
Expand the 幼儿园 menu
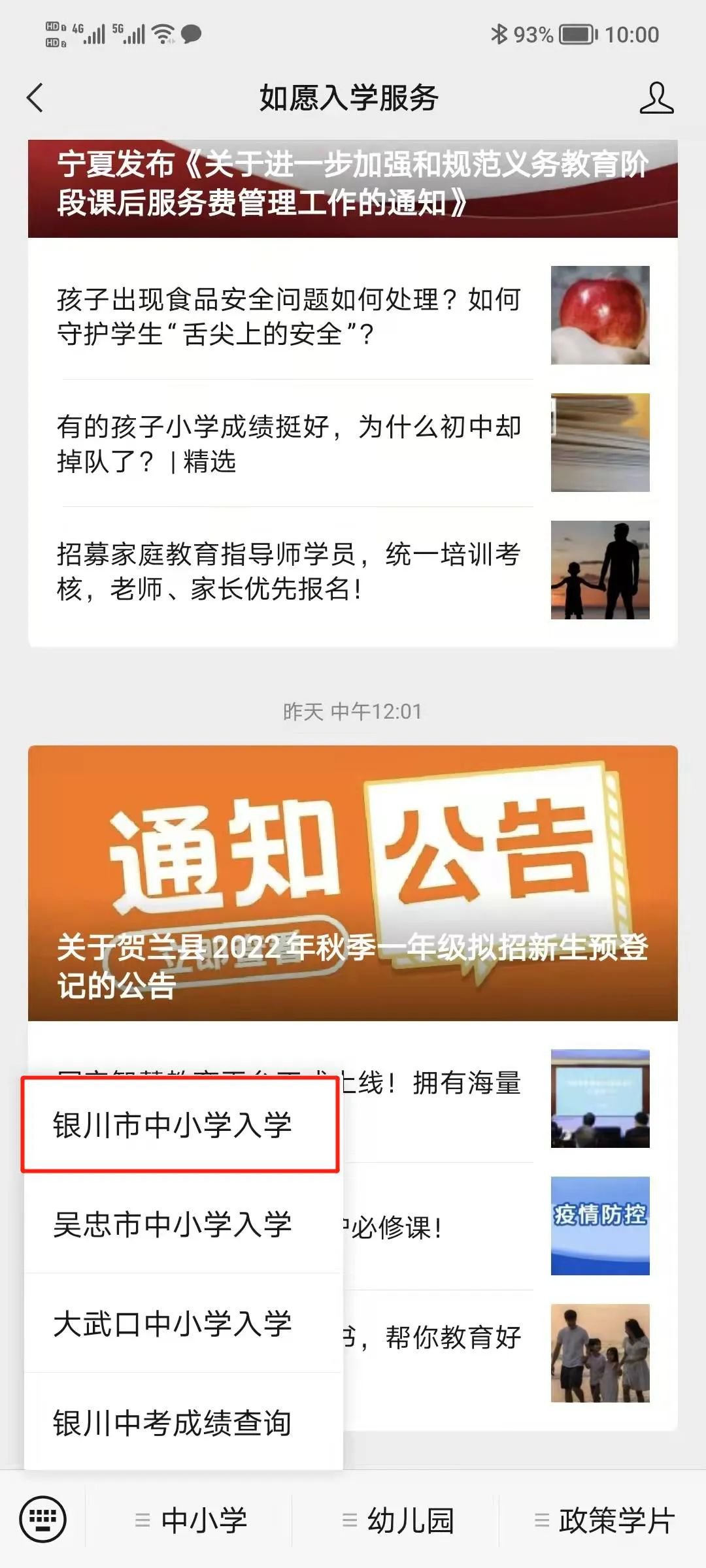397,1520
